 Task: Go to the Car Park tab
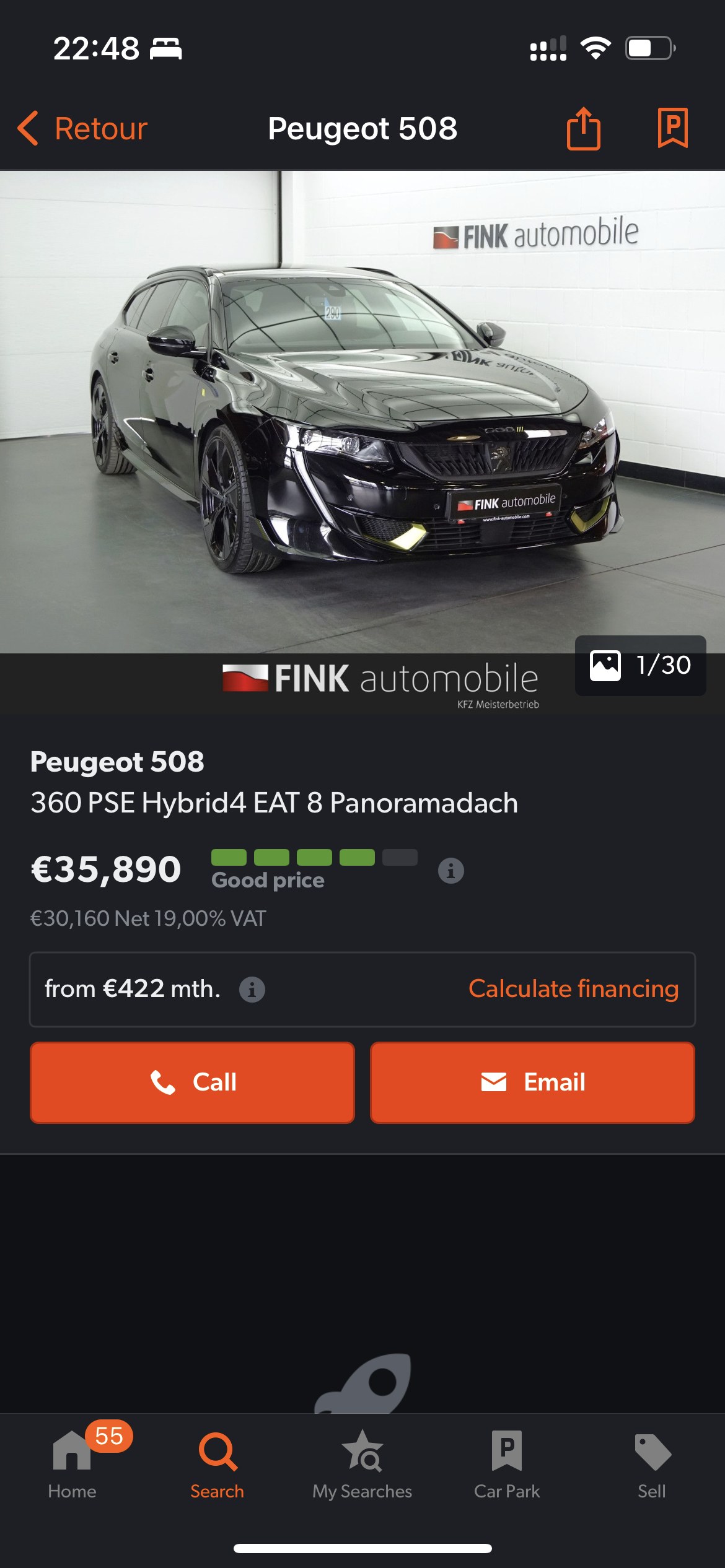[507, 1465]
